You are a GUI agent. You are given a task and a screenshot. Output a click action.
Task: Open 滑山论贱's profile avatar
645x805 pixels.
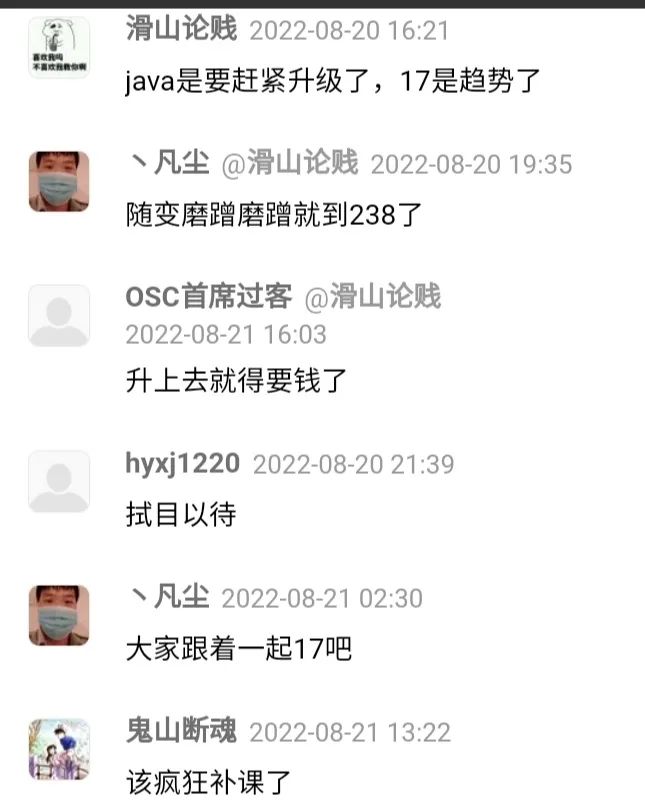tap(59, 48)
